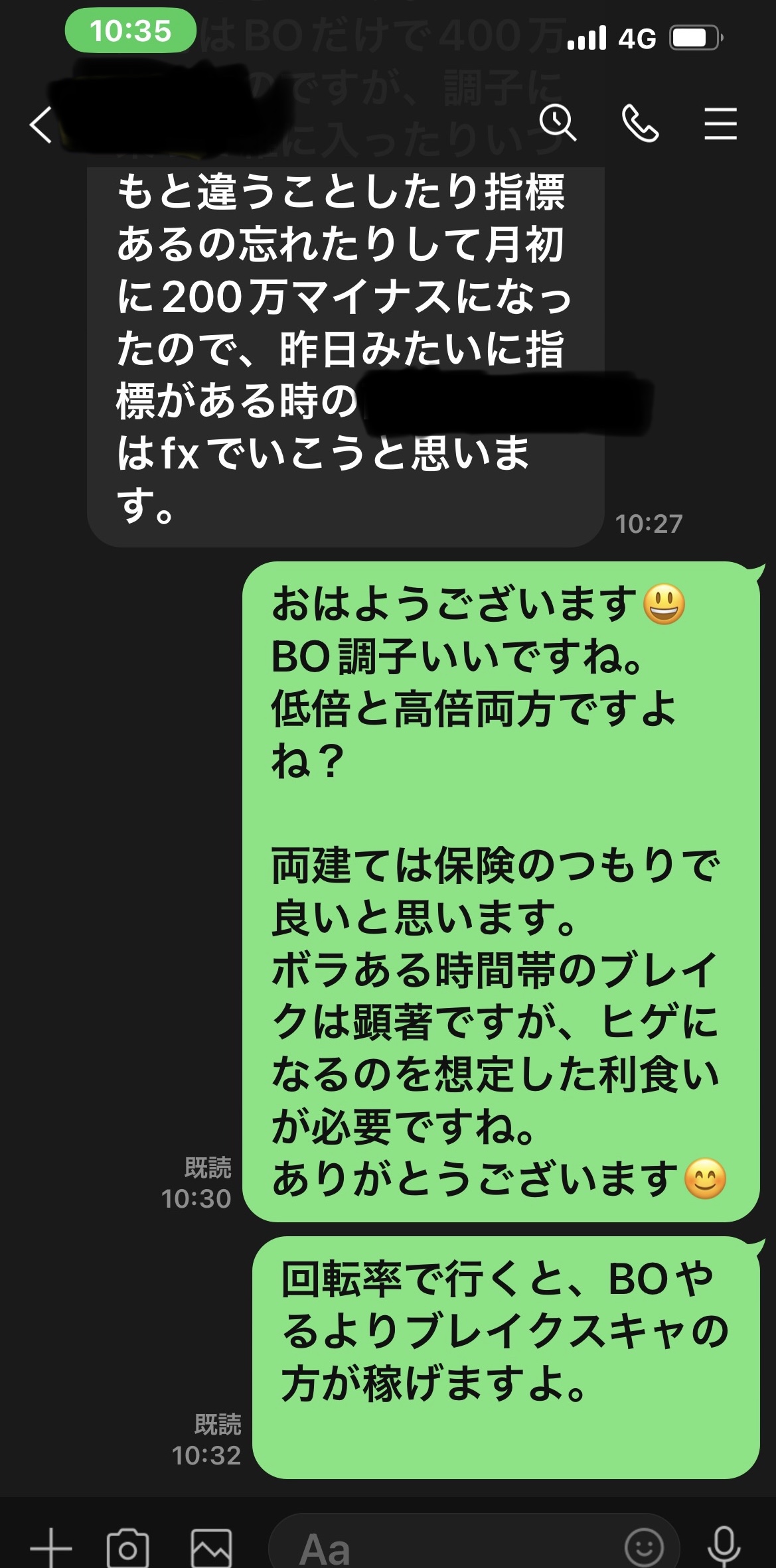Go back to the chat list

click(41, 125)
